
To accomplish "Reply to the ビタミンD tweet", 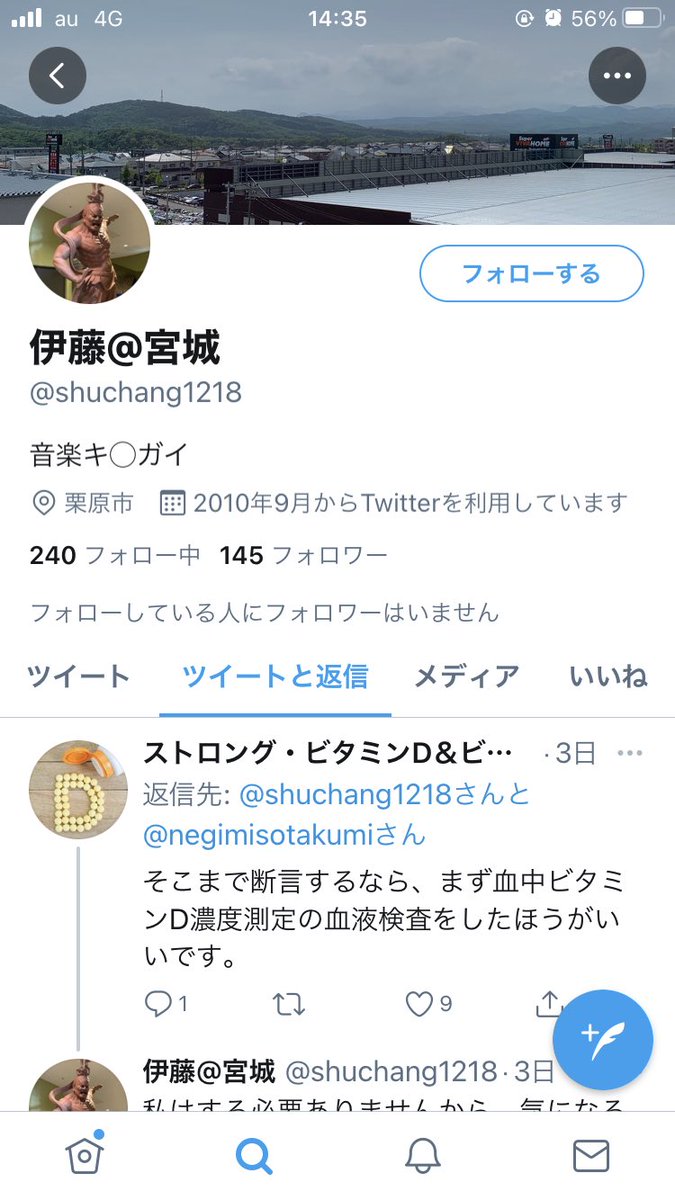I will (160, 1004).
